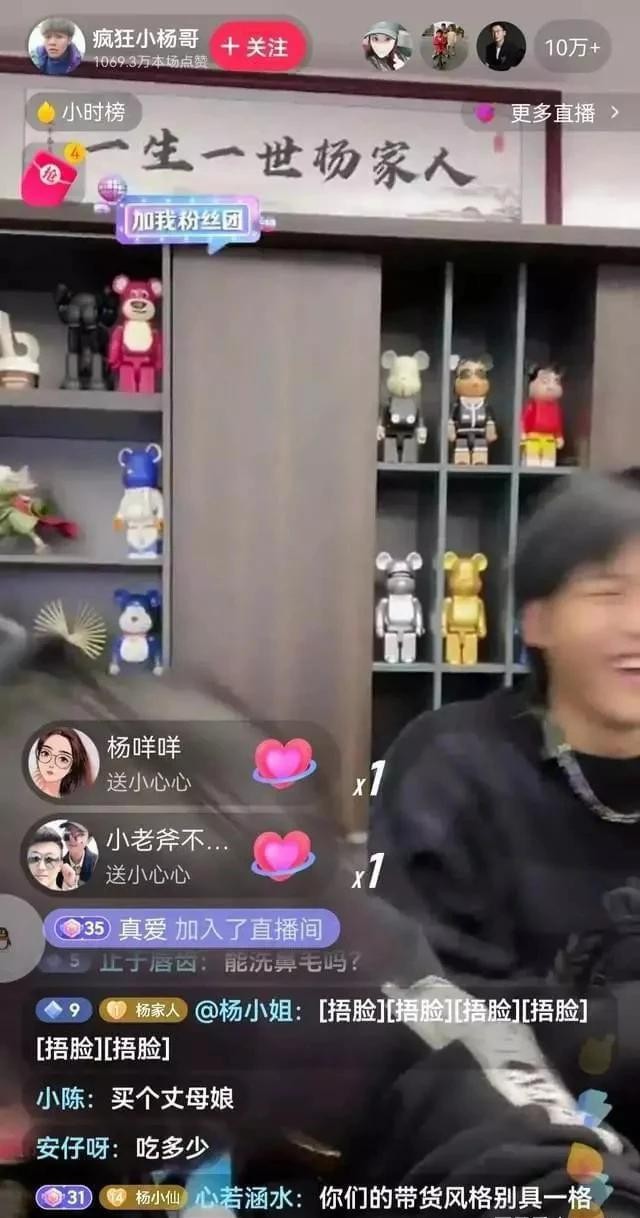
Task: View 杨咩咩's gift sender profile
Action: pos(63,763)
